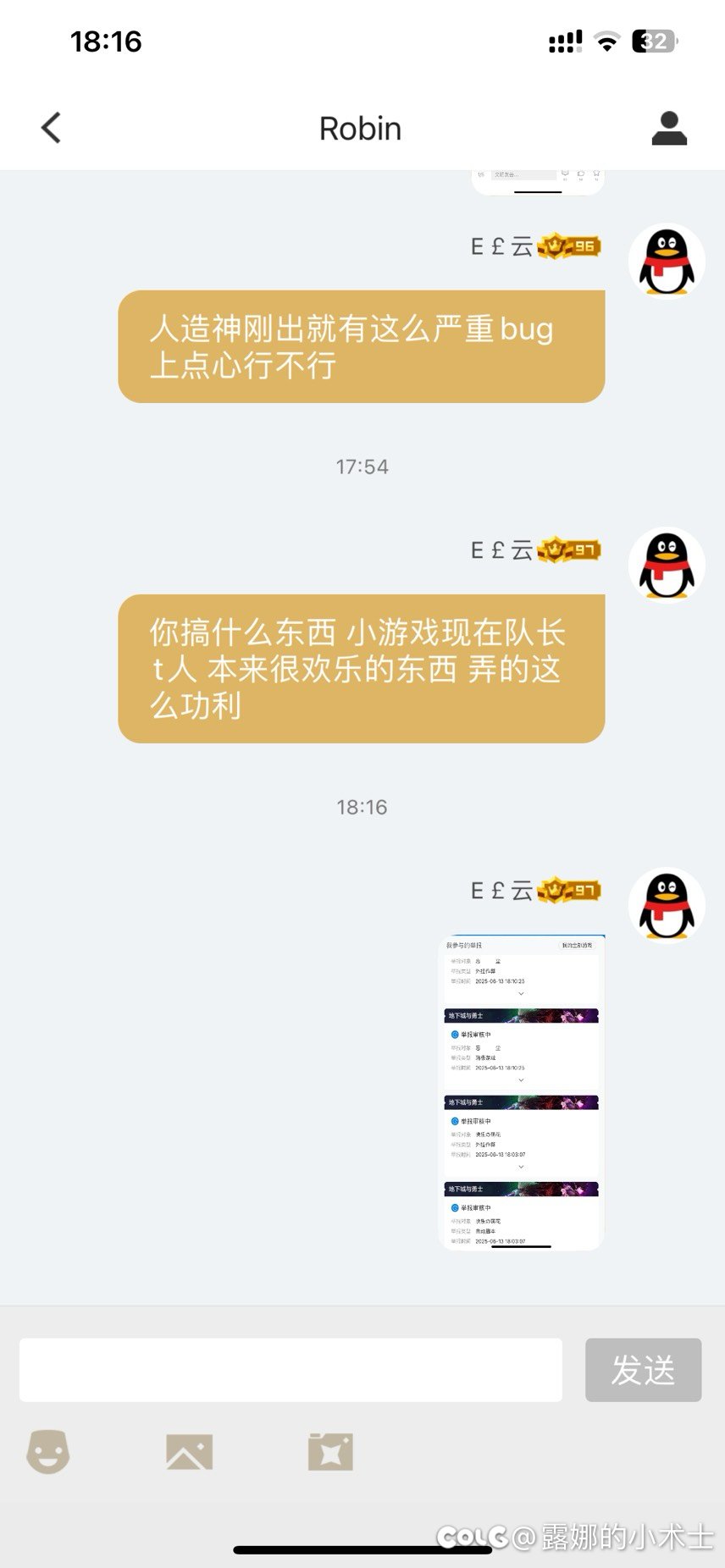Viewport: 725px width, 1568px height.
Task: Attach a picture from gallery
Action: [x=189, y=1451]
